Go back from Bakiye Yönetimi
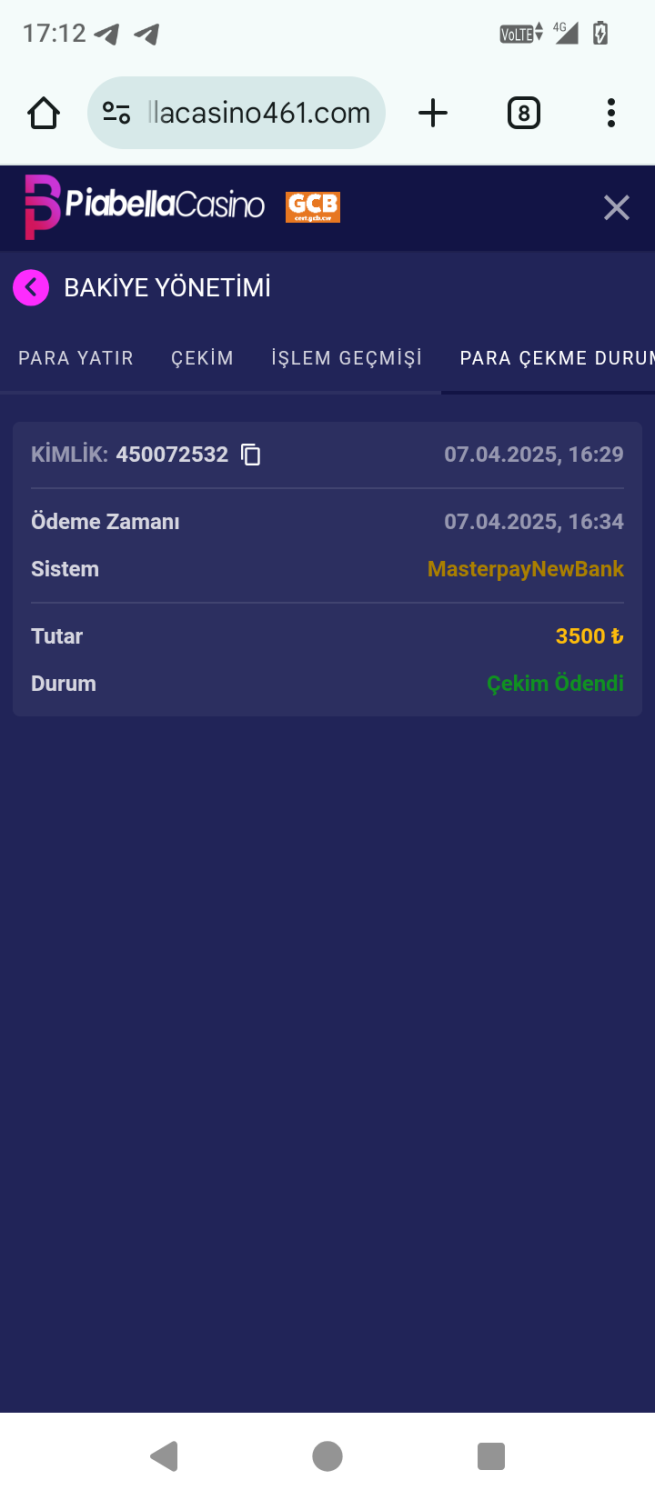This screenshot has height=1500, width=655. pos(31,288)
